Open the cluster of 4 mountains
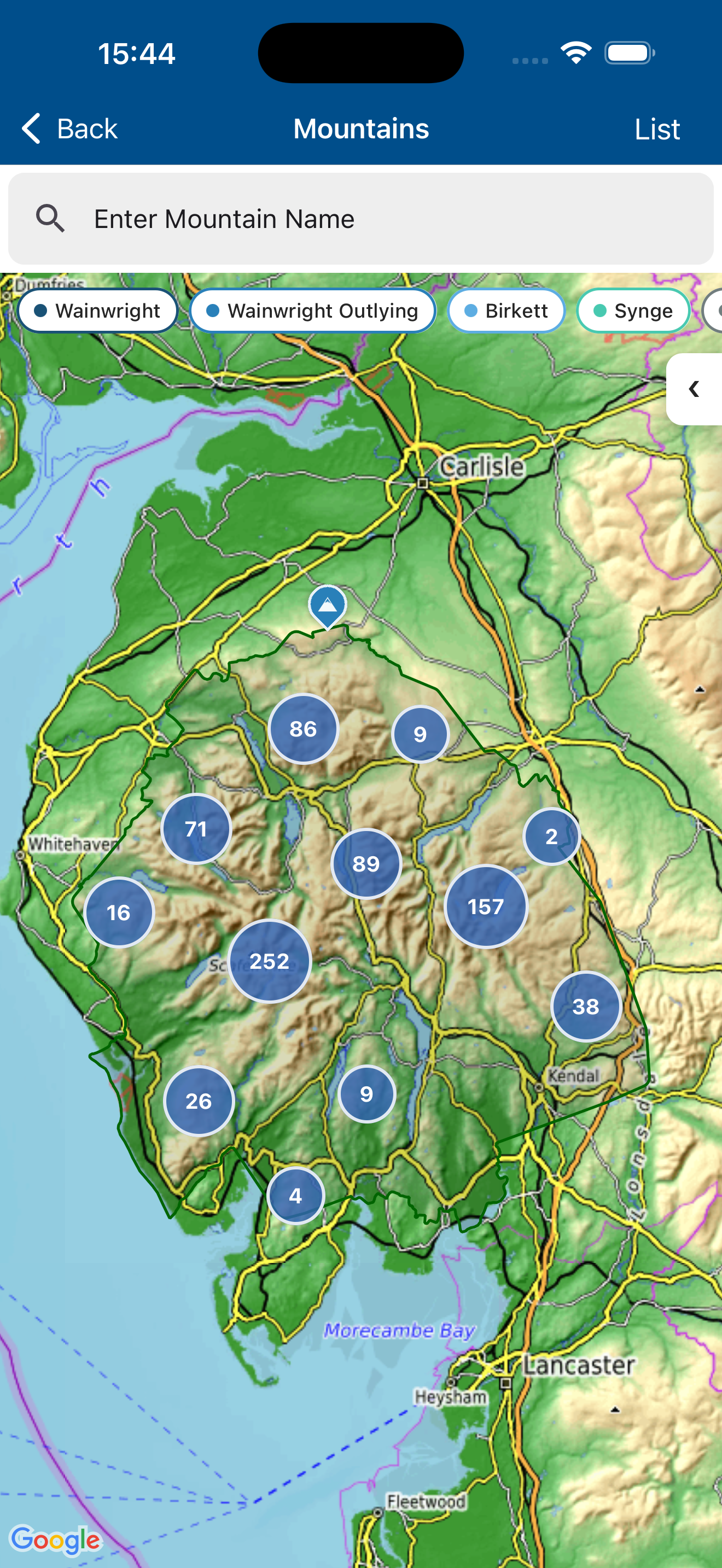Image resolution: width=722 pixels, height=1568 pixels. pyautogui.click(x=295, y=1196)
